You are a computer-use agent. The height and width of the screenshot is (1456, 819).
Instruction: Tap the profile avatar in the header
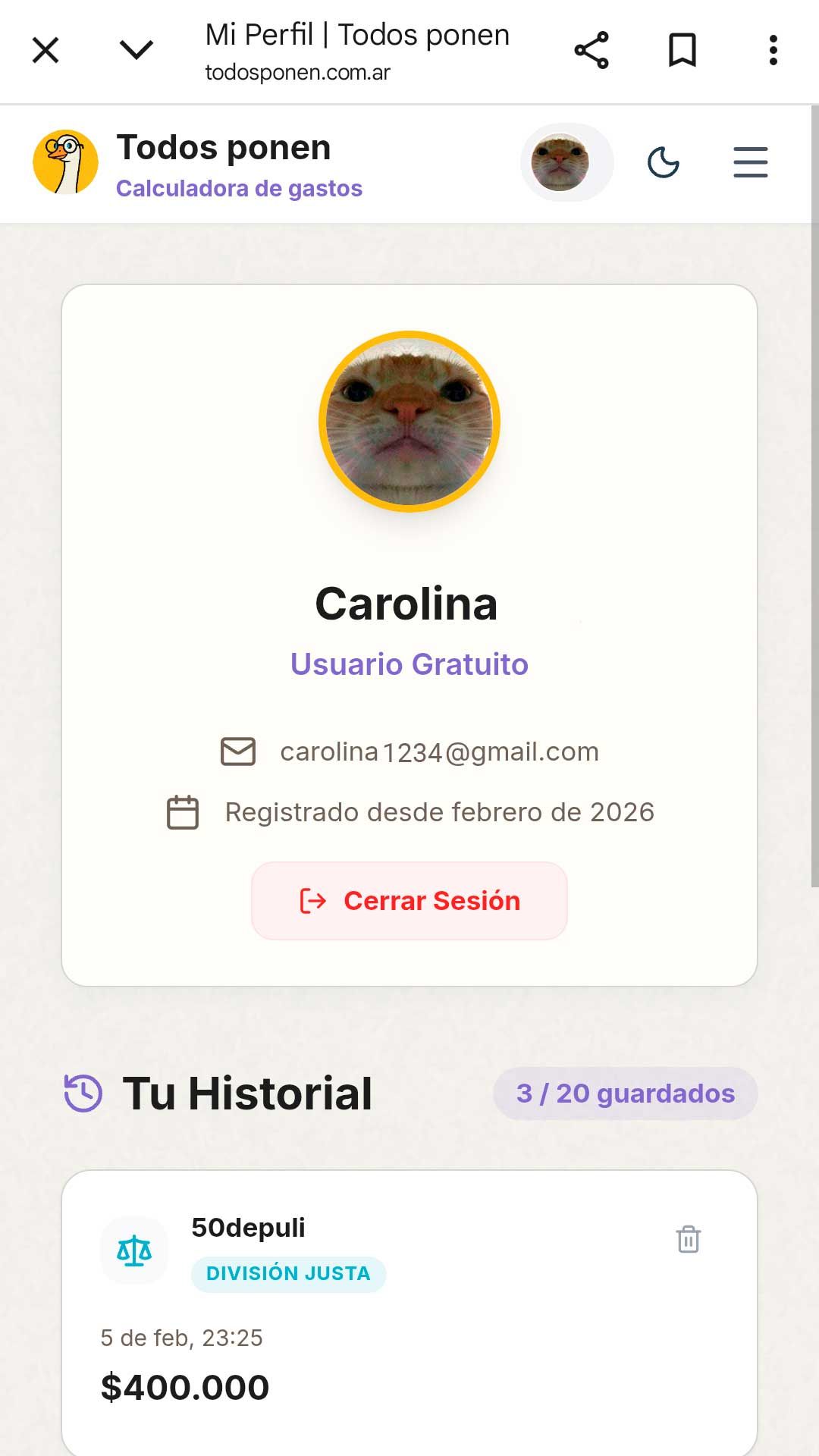[561, 162]
